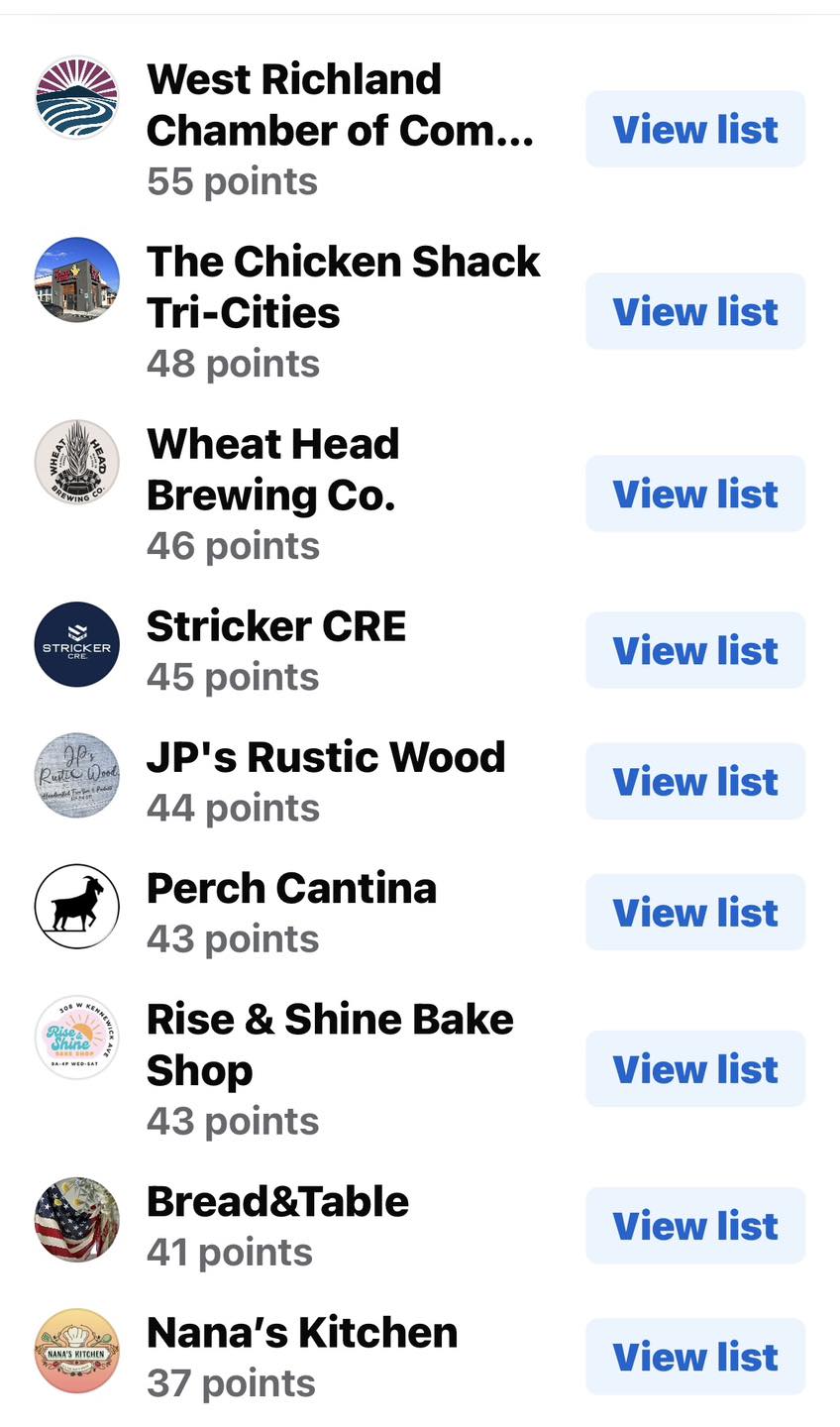Open Wheat Head Brewing Co. list
The width and height of the screenshot is (840, 1427).
click(x=695, y=494)
